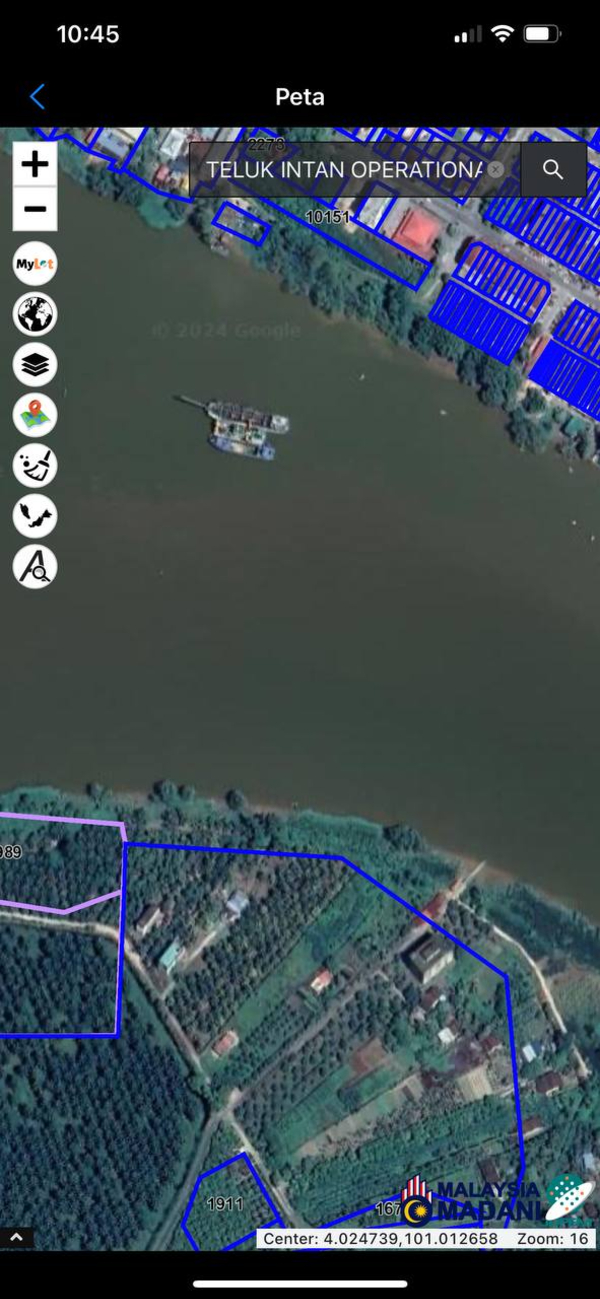Open the magnifier search tool icon
Screen dimensions: 600x1299
pos(35,567)
